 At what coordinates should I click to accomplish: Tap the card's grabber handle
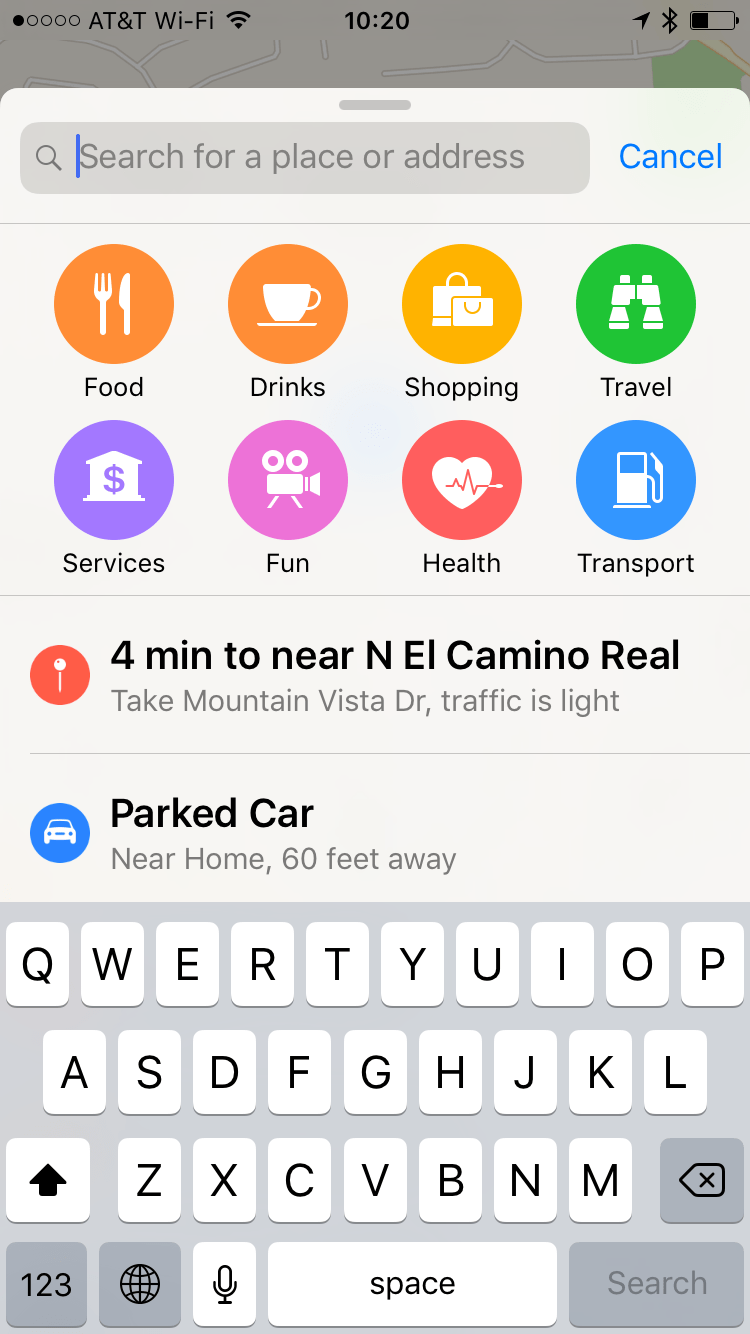click(x=375, y=105)
